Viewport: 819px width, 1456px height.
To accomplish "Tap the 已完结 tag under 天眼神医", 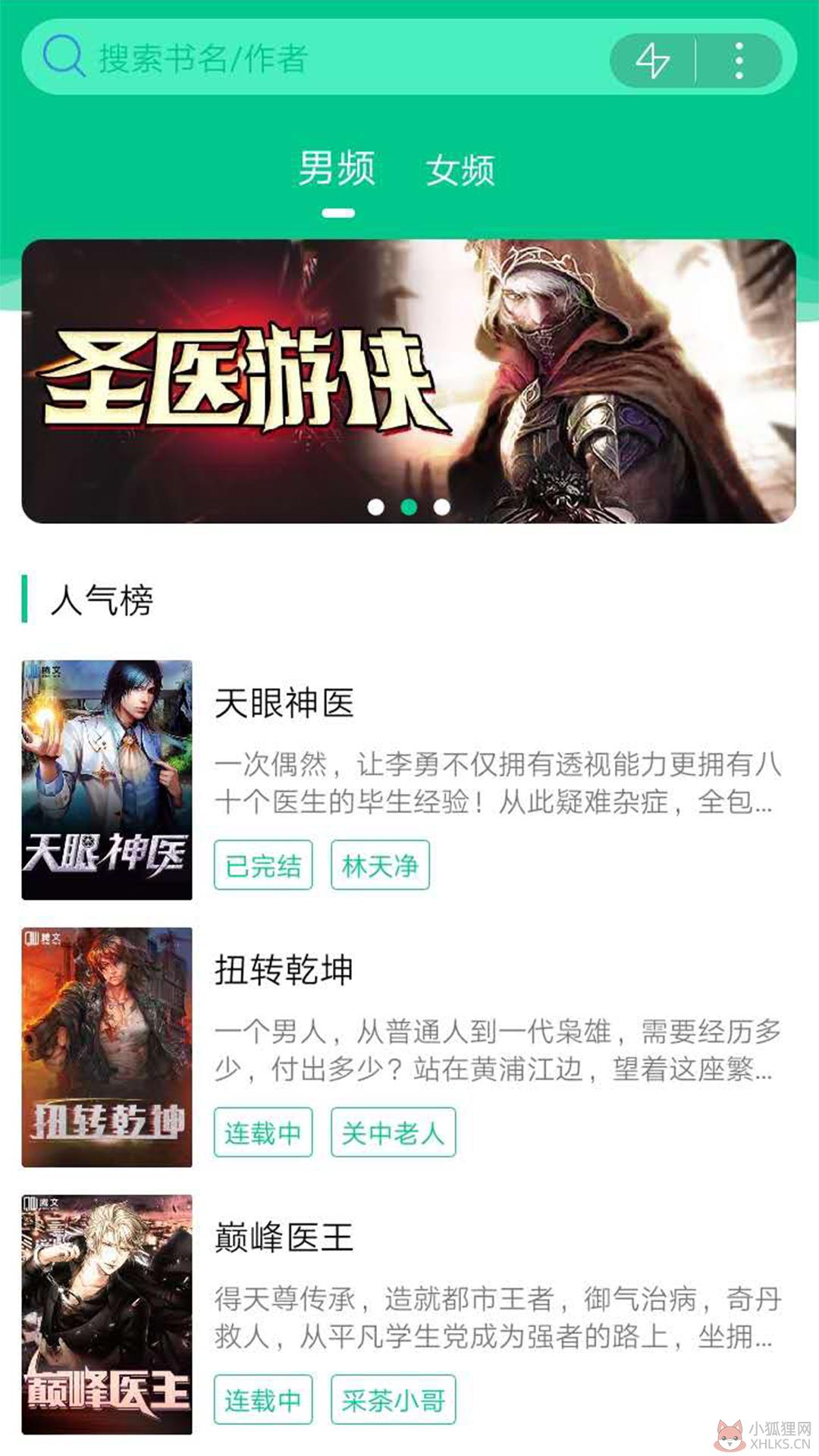I will 263,864.
